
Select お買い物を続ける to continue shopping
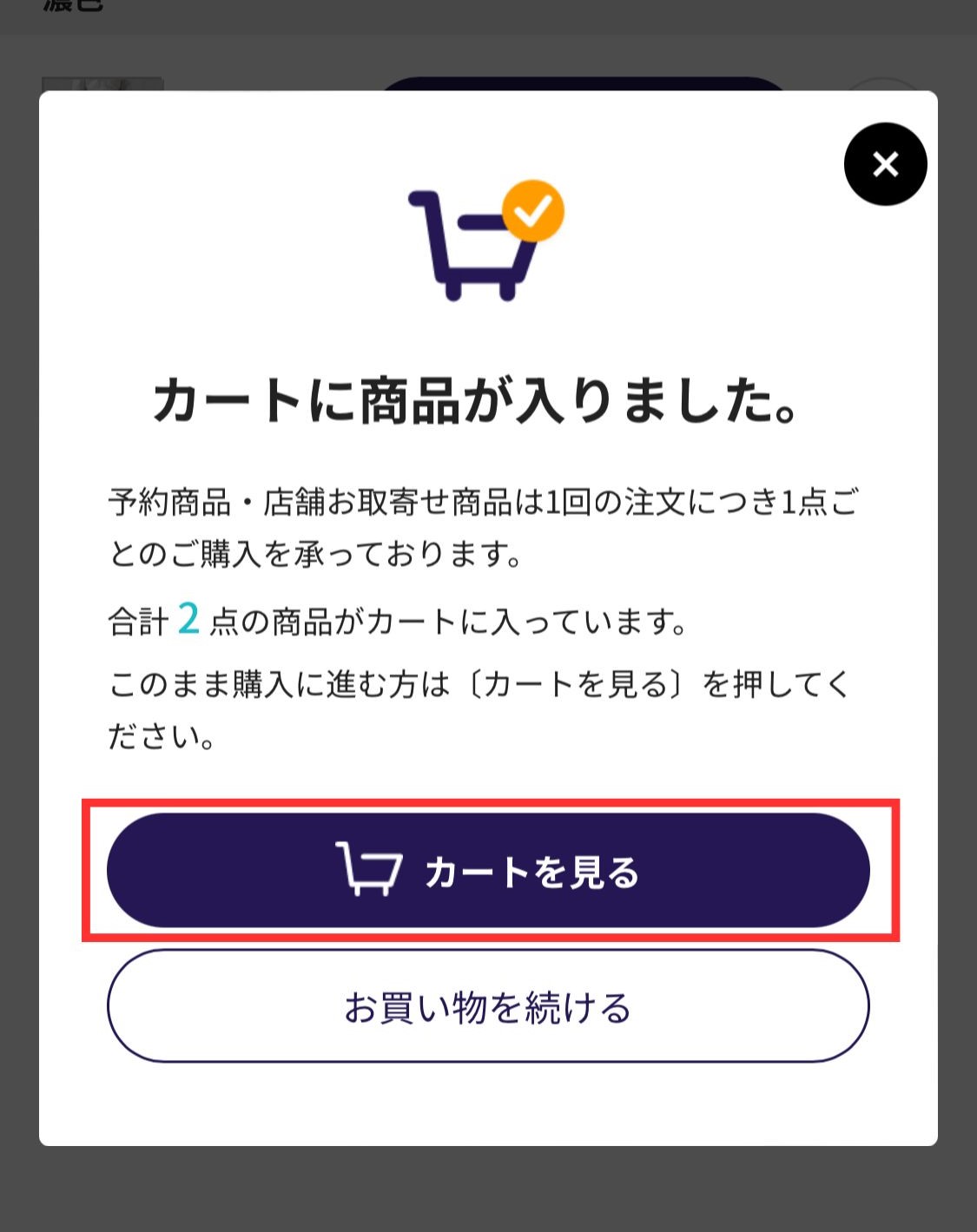click(488, 1006)
